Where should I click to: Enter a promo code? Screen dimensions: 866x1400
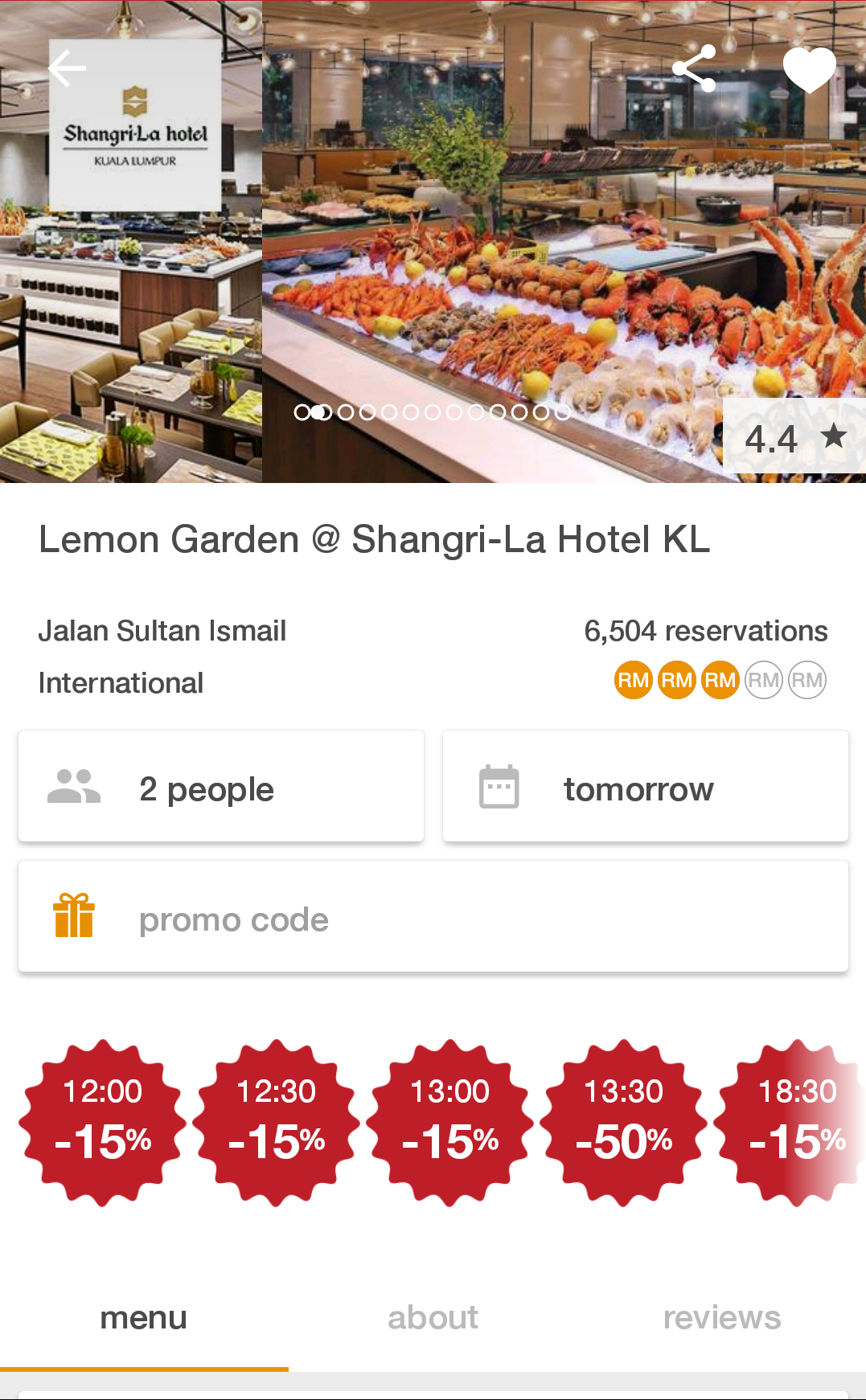point(433,917)
